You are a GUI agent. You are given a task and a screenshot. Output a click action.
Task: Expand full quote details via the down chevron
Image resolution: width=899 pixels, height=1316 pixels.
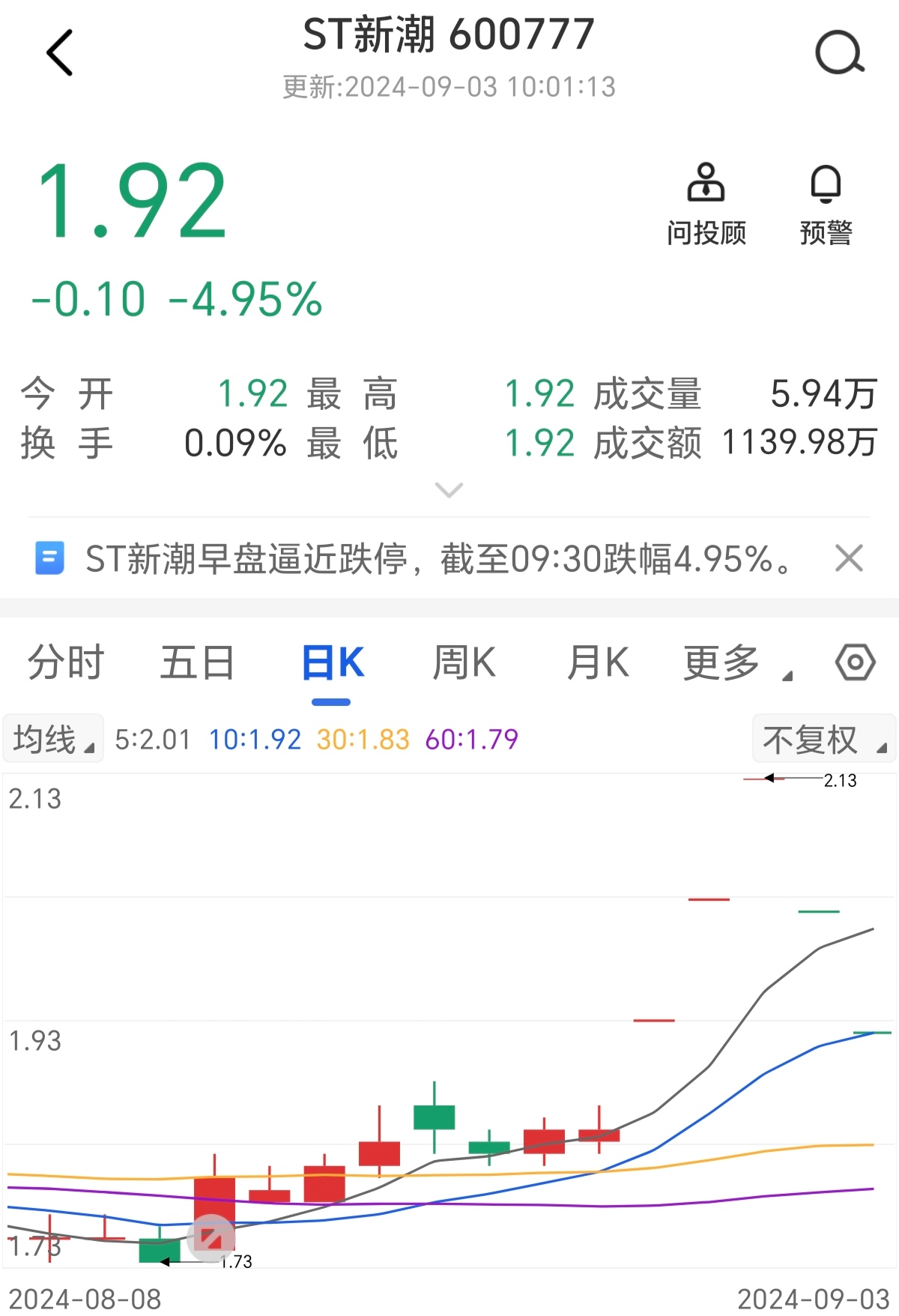tap(448, 489)
